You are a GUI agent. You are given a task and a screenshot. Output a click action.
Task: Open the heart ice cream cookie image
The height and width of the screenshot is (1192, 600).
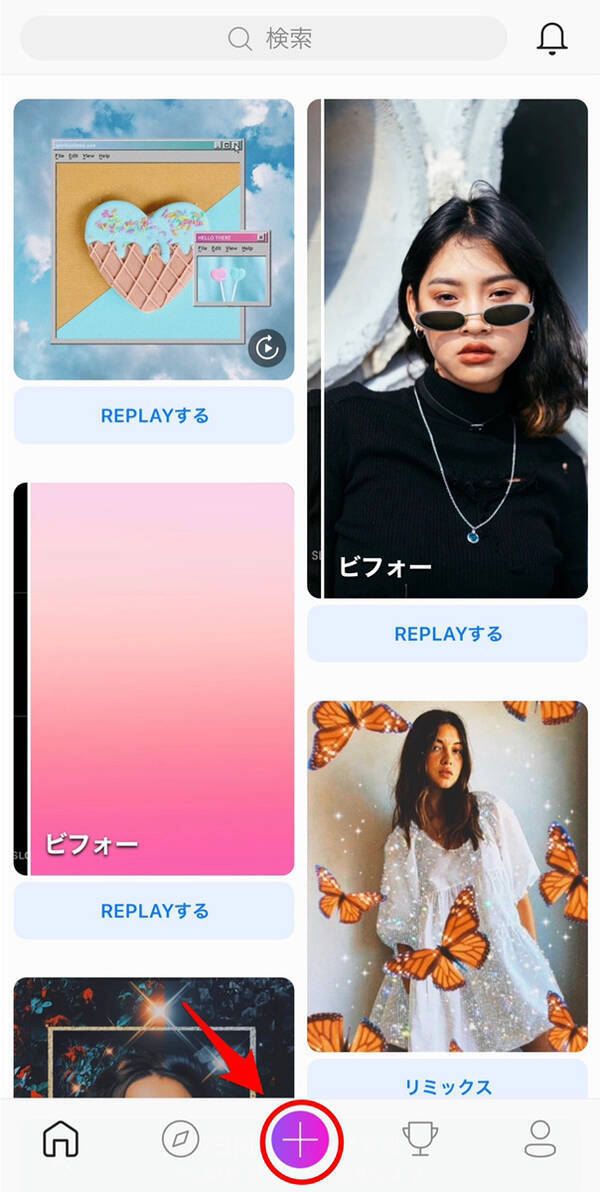[154, 239]
